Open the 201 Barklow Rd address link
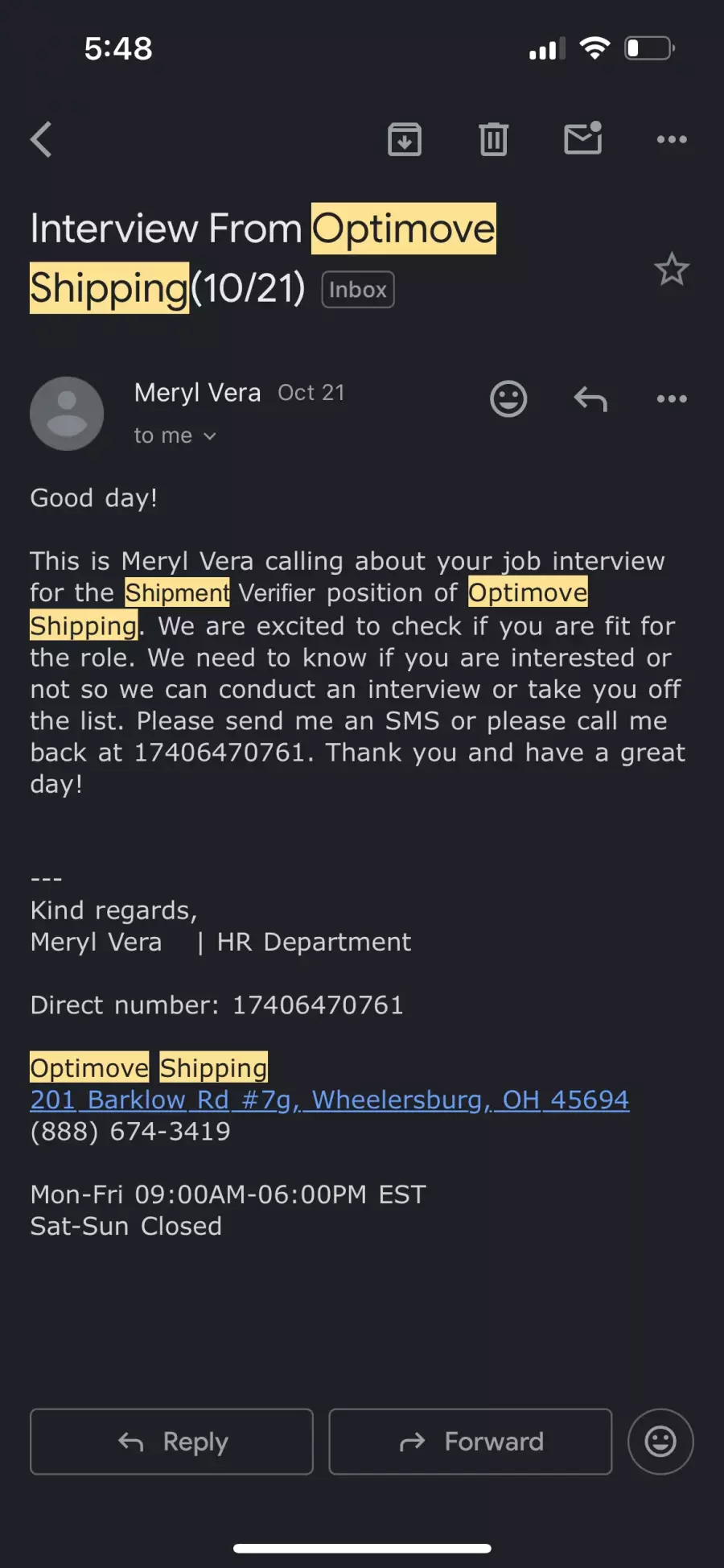Image resolution: width=724 pixels, height=1568 pixels. (330, 1100)
